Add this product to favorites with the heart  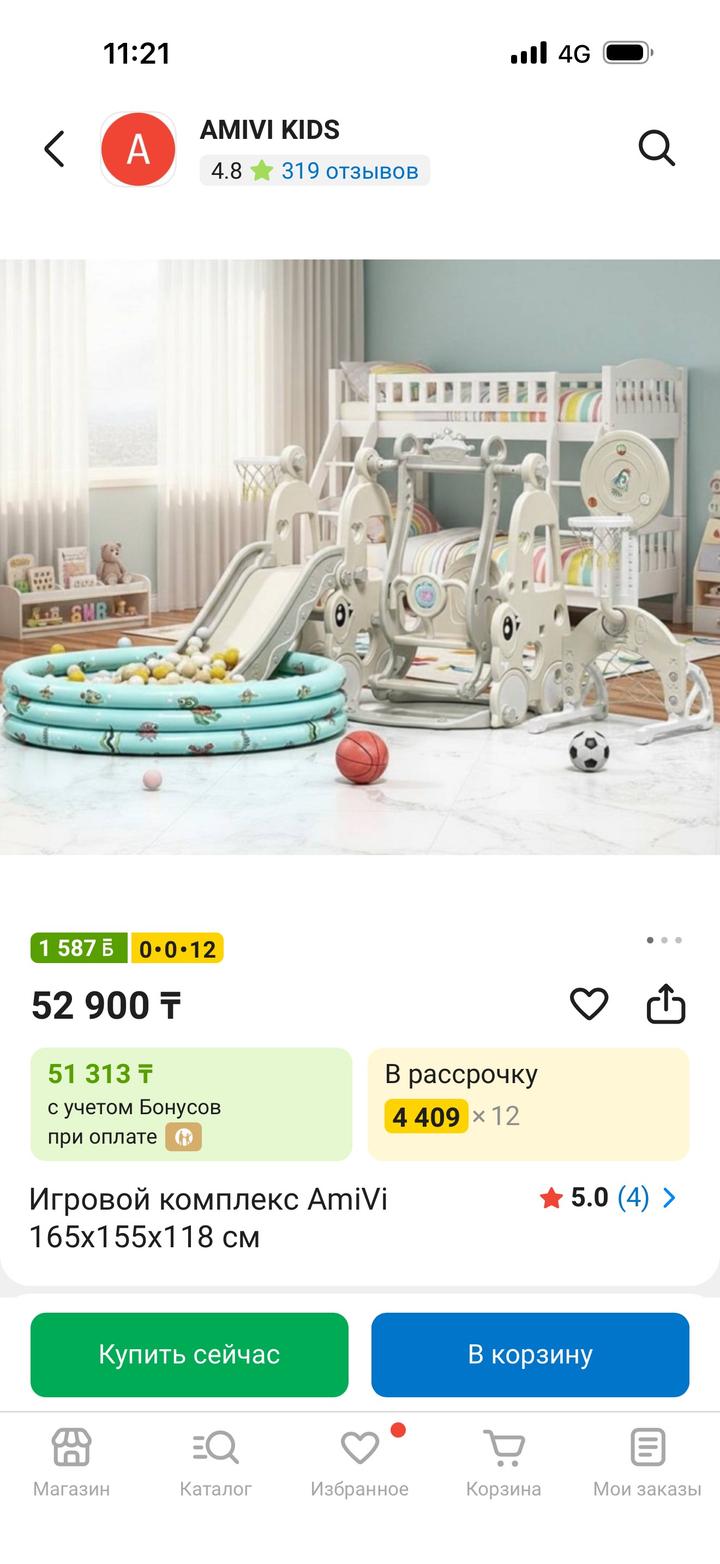click(x=589, y=1004)
